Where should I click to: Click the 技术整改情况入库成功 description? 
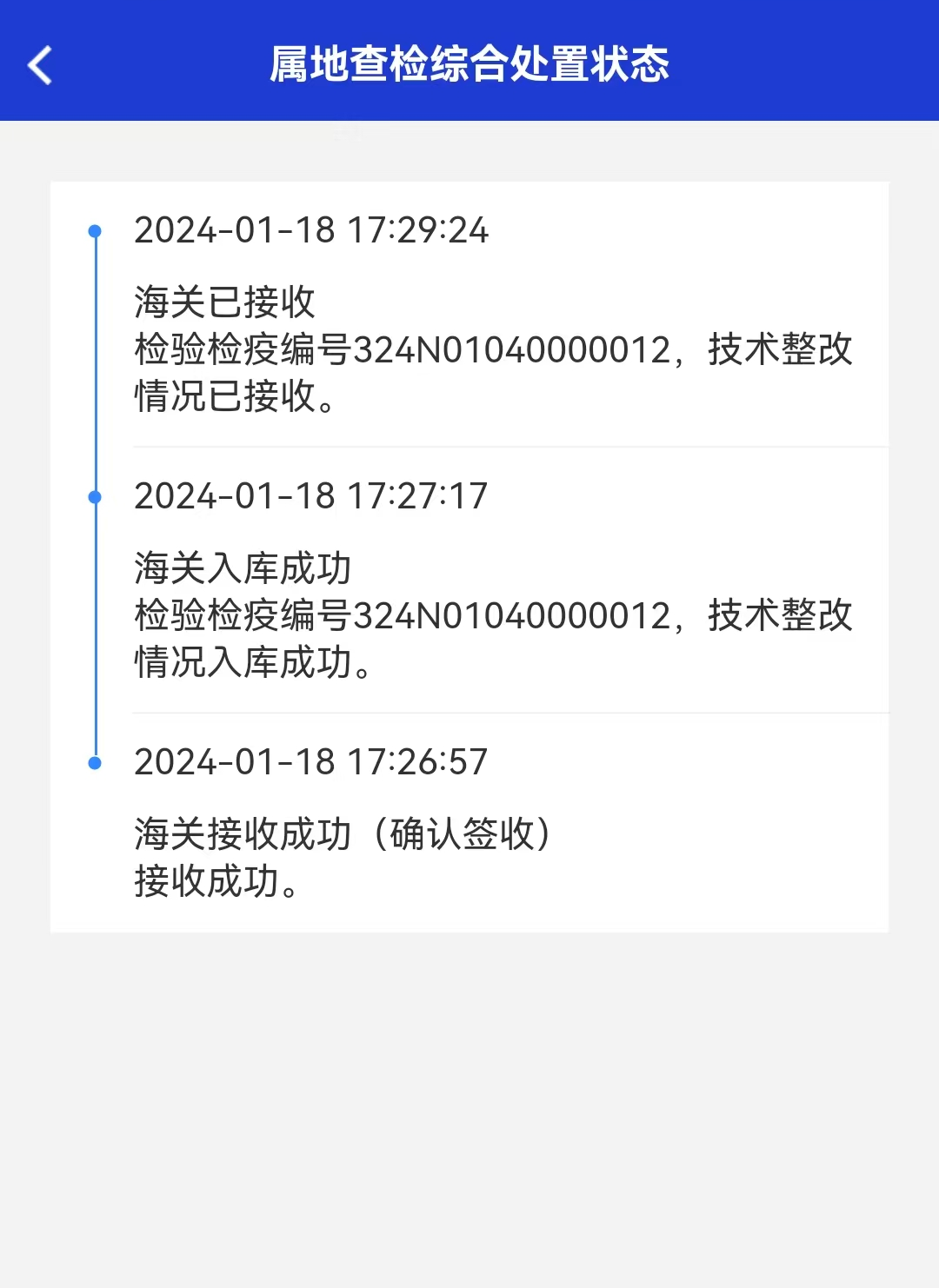[493, 639]
